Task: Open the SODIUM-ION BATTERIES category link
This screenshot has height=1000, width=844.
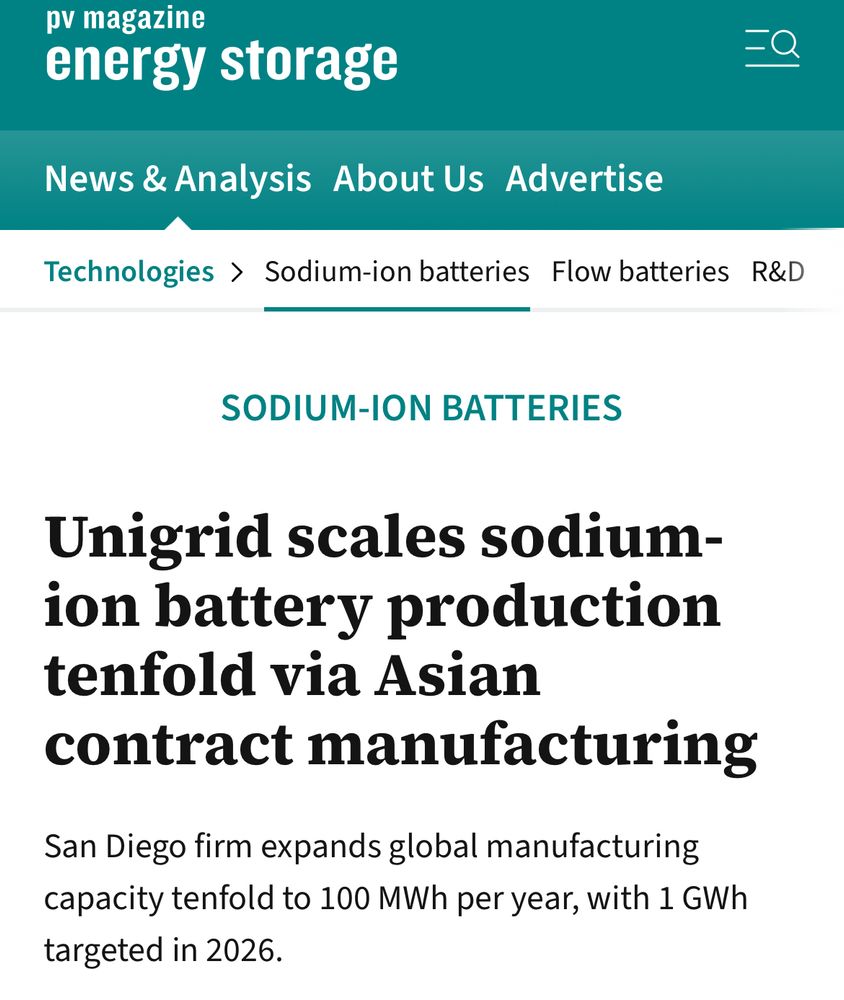Action: coord(421,408)
